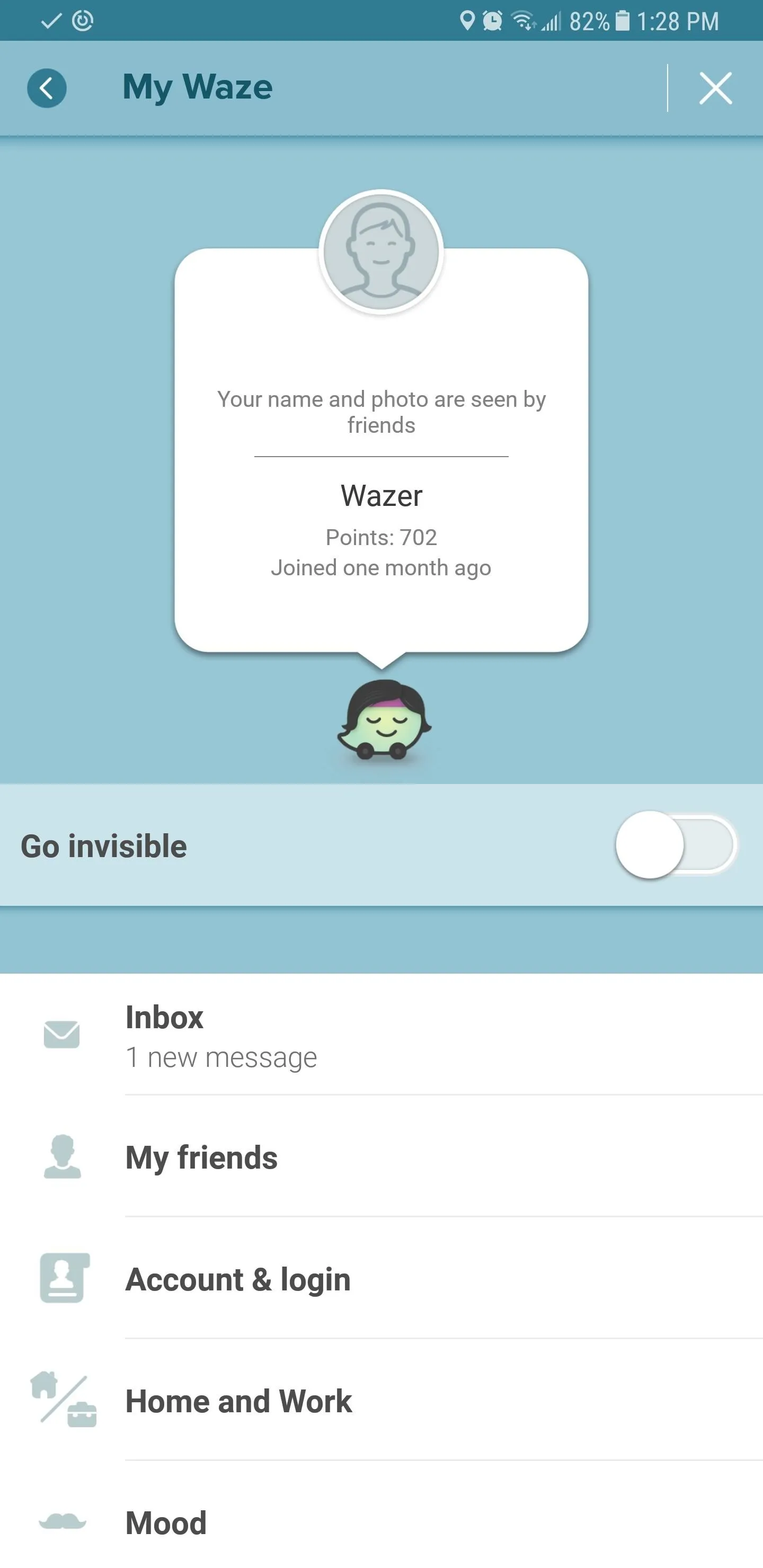Open My friends

[381, 1156]
